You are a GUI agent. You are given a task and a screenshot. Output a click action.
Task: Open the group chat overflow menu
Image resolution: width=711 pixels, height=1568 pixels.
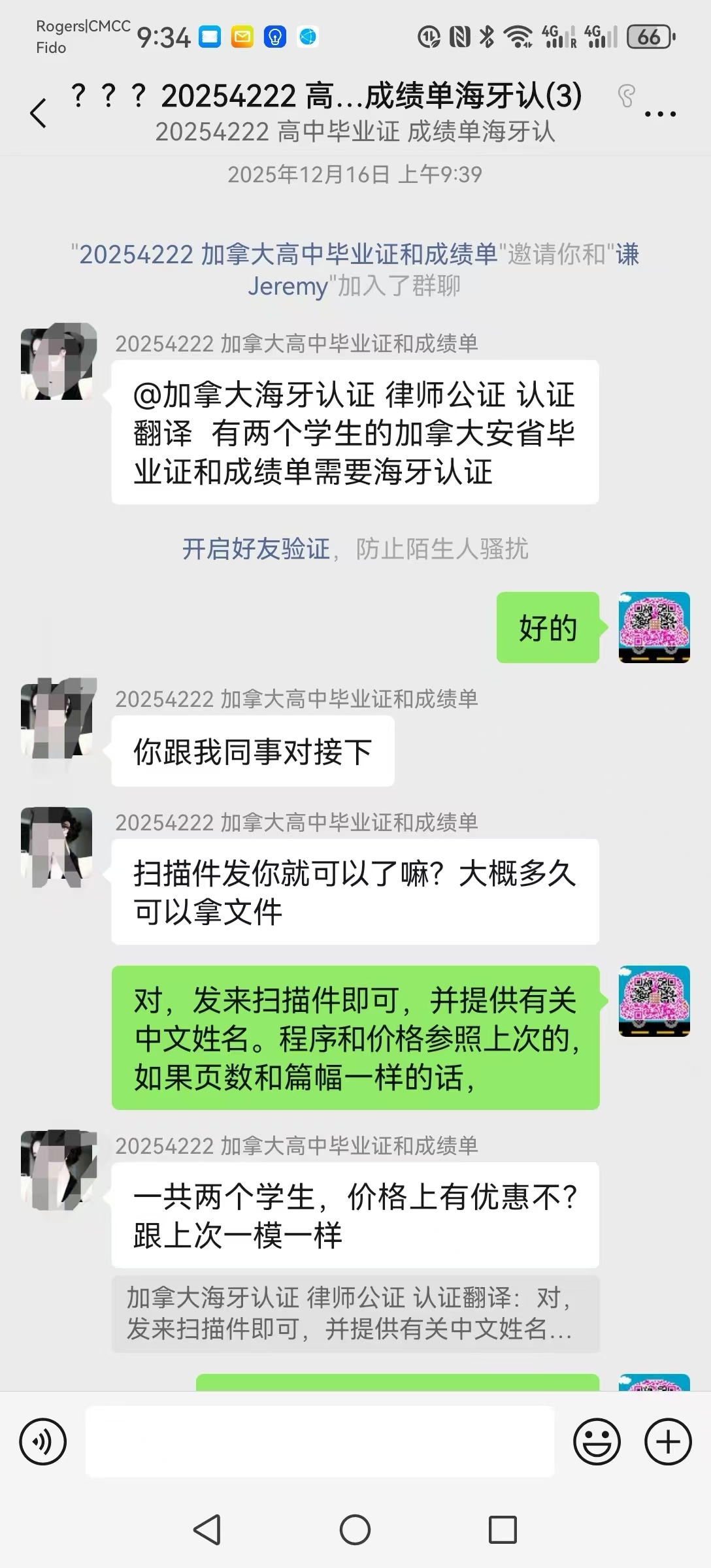click(x=660, y=114)
